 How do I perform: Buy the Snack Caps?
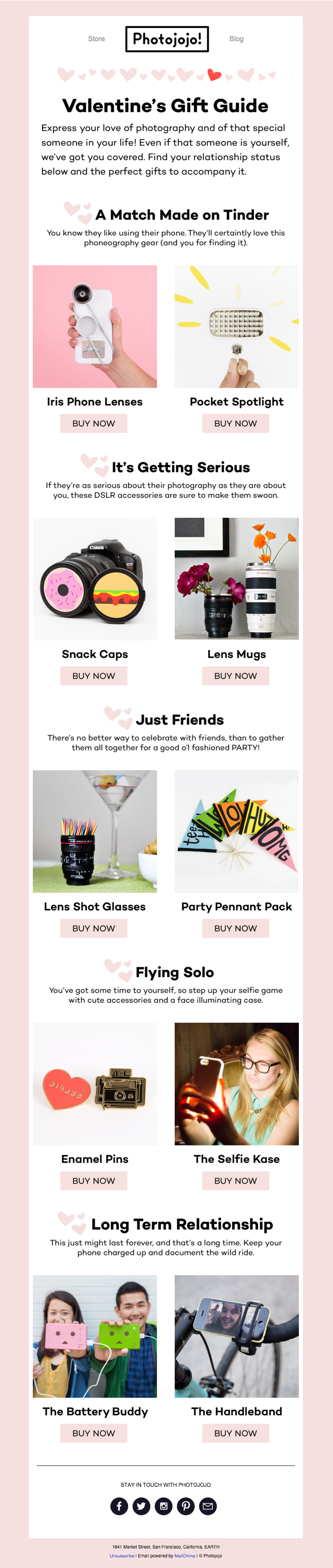tap(94, 676)
